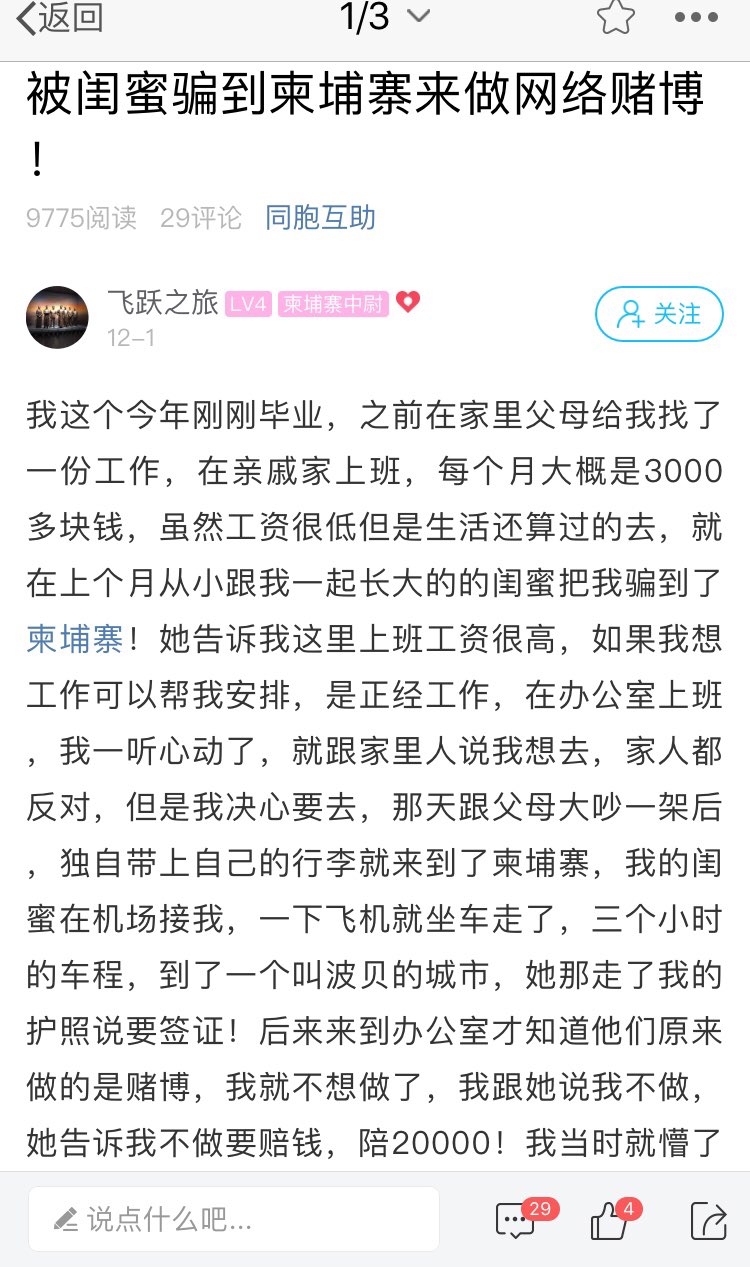
Task: Follow the author with 关注 button
Action: [x=659, y=314]
